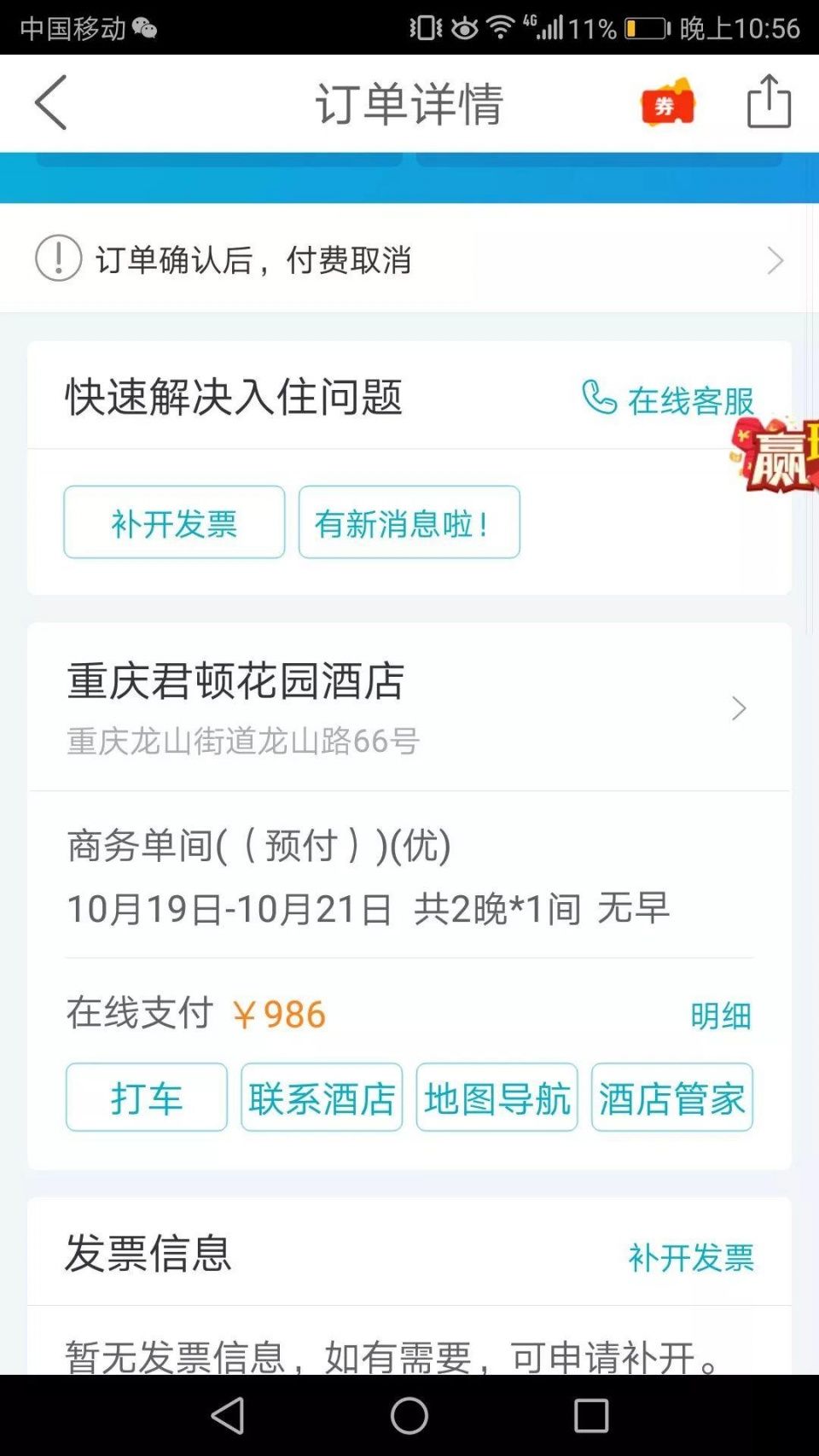Open 酒店管家 hotel butler

coord(671,1097)
